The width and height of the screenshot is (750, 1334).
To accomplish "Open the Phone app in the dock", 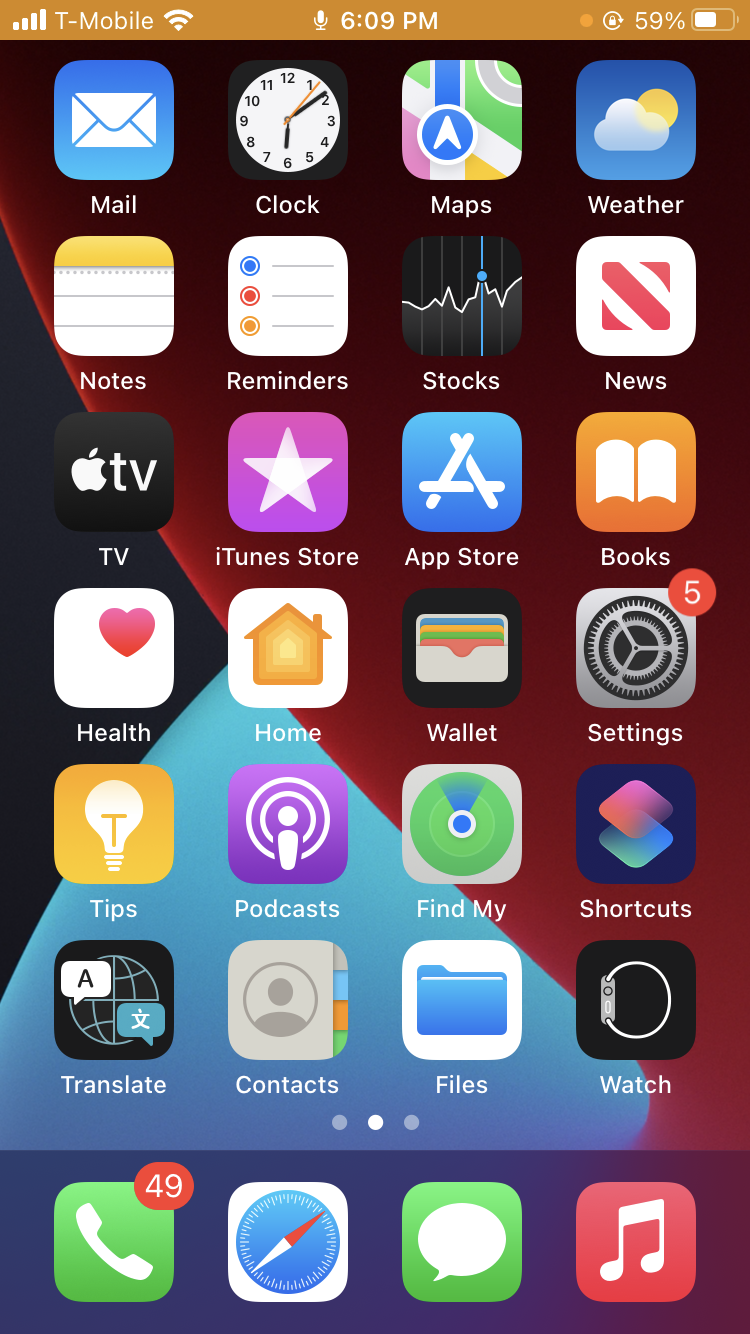I will click(114, 1242).
